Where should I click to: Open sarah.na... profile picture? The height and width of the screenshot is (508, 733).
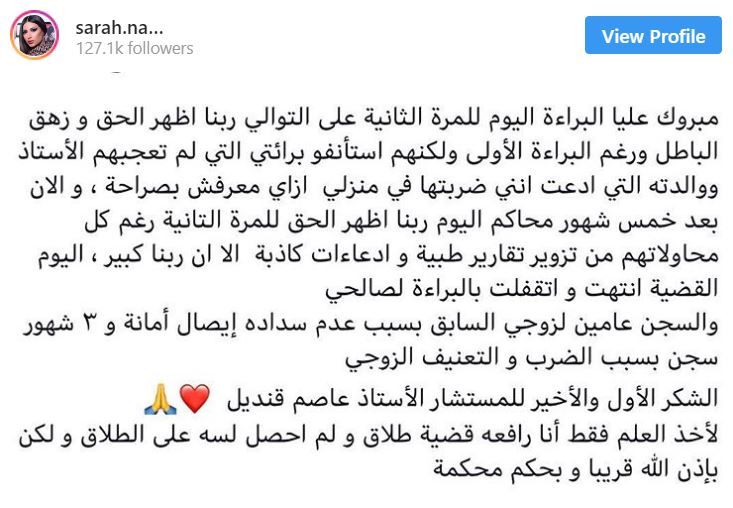(35, 36)
